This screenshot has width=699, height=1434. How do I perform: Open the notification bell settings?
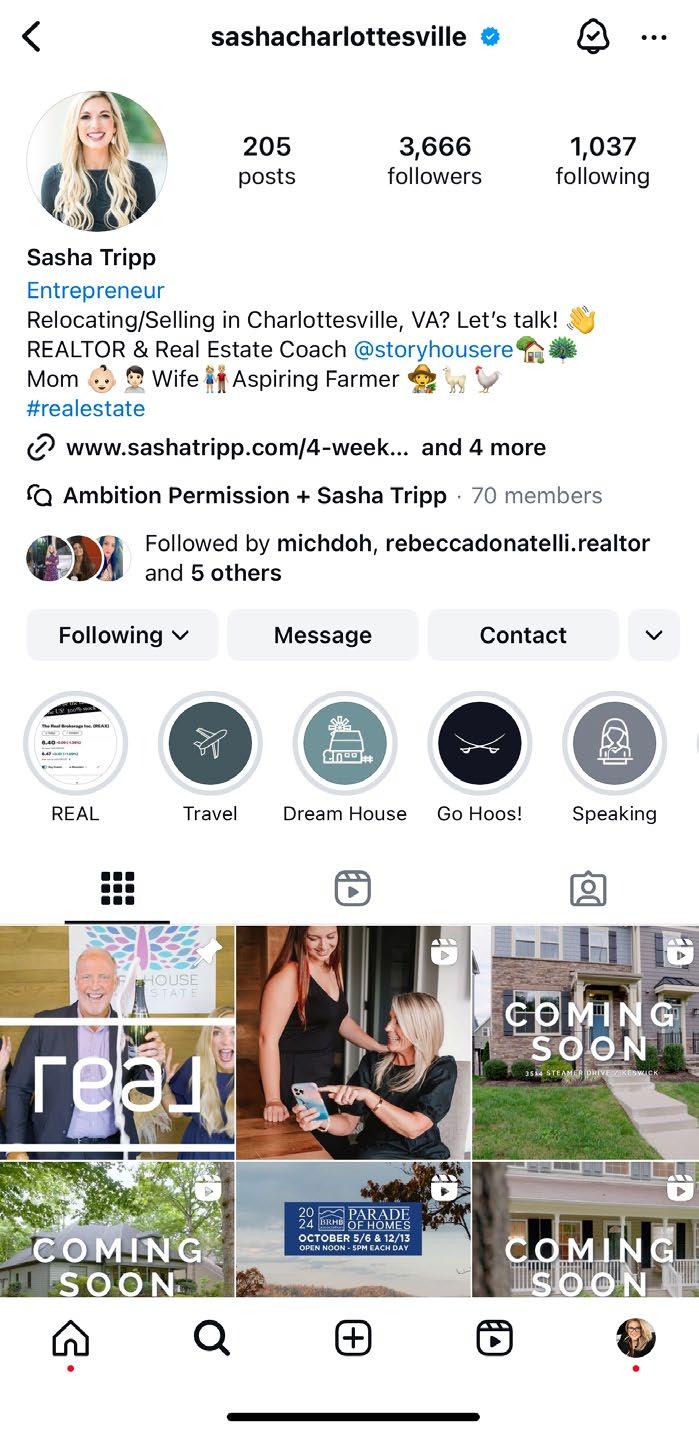[x=593, y=38]
